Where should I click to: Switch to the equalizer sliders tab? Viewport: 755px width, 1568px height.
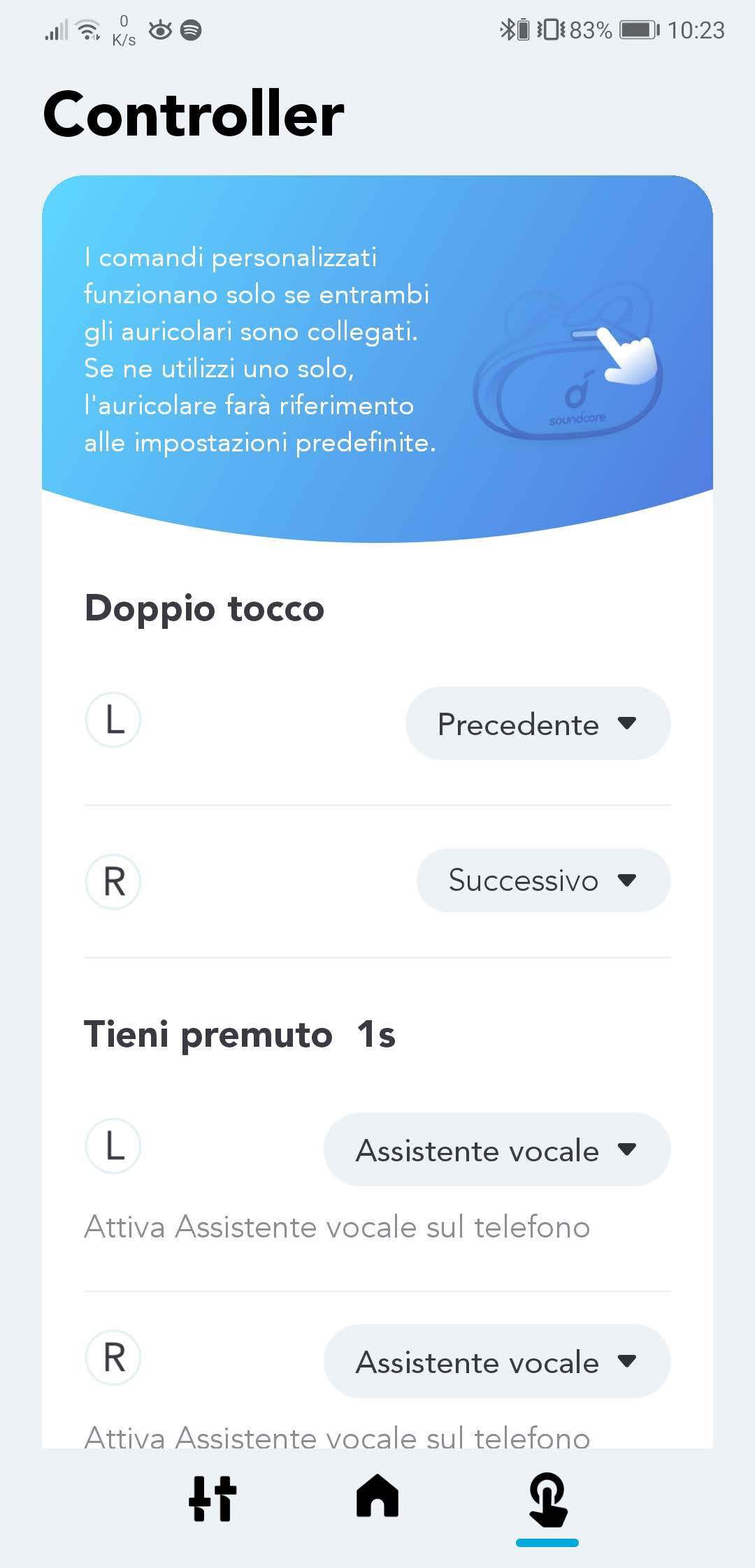point(213,1498)
